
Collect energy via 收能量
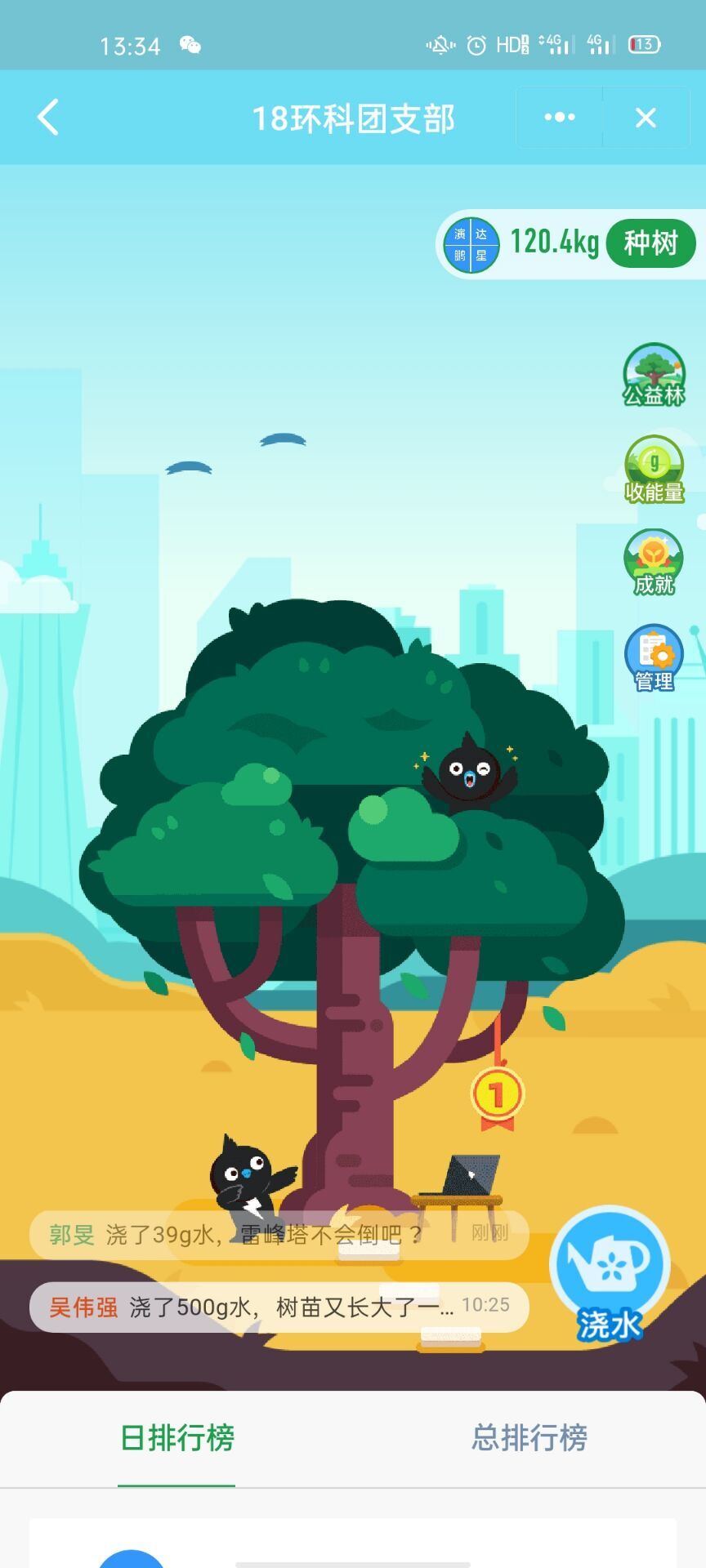[x=654, y=470]
